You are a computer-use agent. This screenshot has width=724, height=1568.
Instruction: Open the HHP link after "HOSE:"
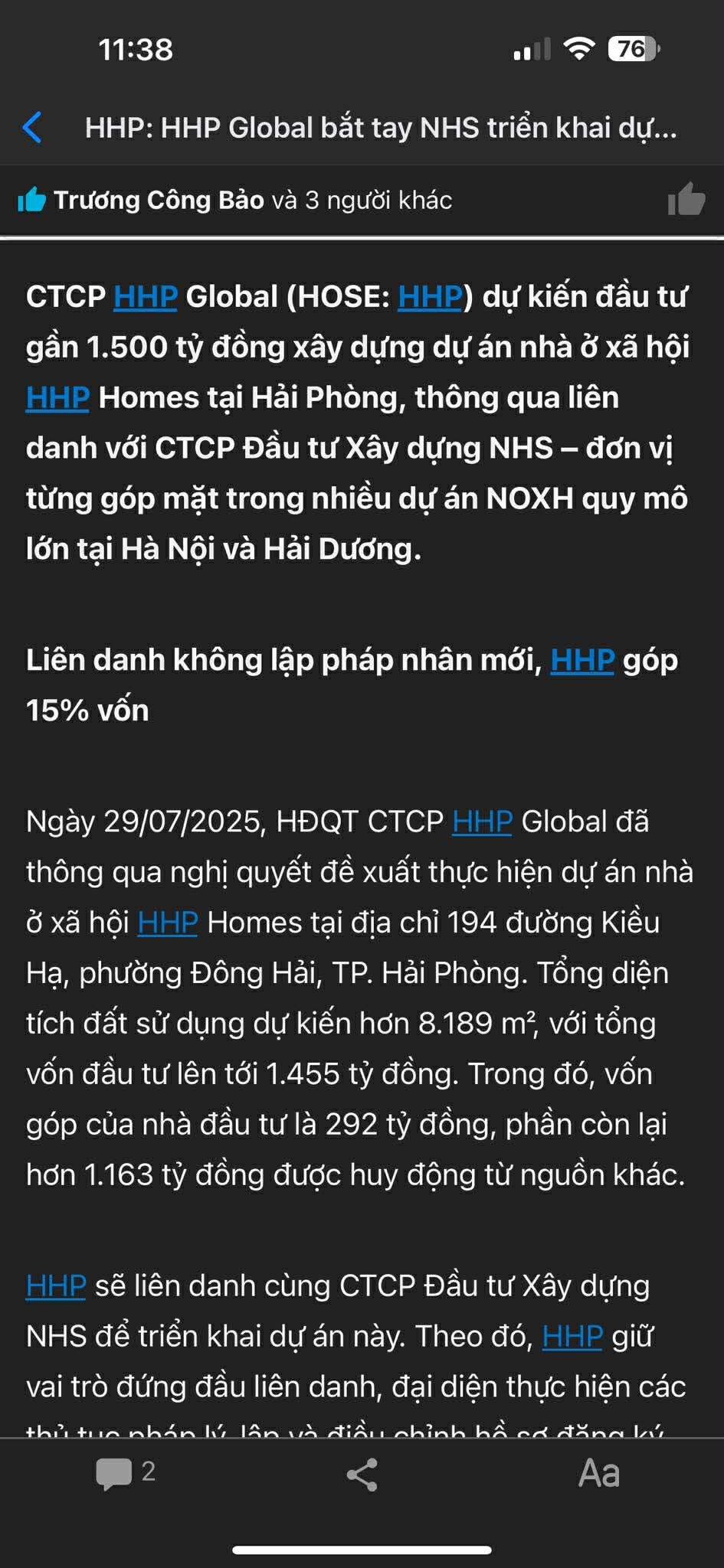coord(430,297)
